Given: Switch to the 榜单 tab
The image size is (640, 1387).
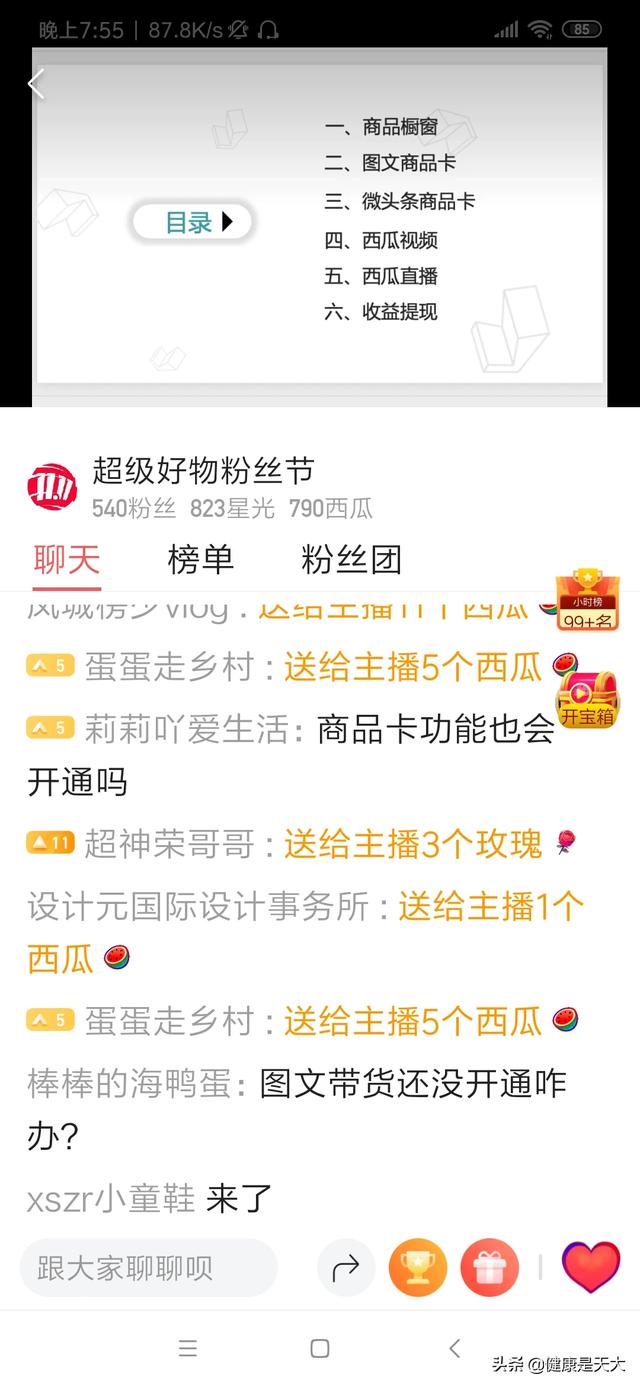Looking at the screenshot, I should click(201, 560).
